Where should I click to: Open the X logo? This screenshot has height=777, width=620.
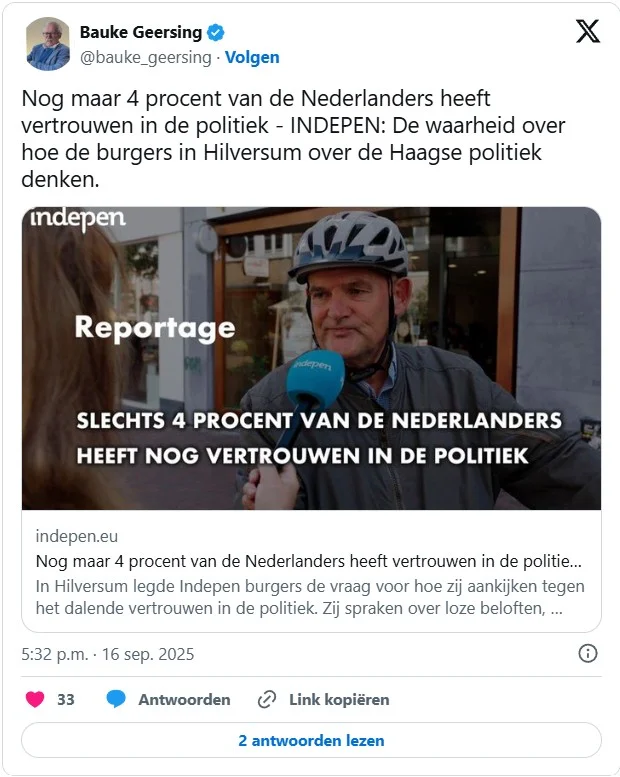[x=588, y=32]
